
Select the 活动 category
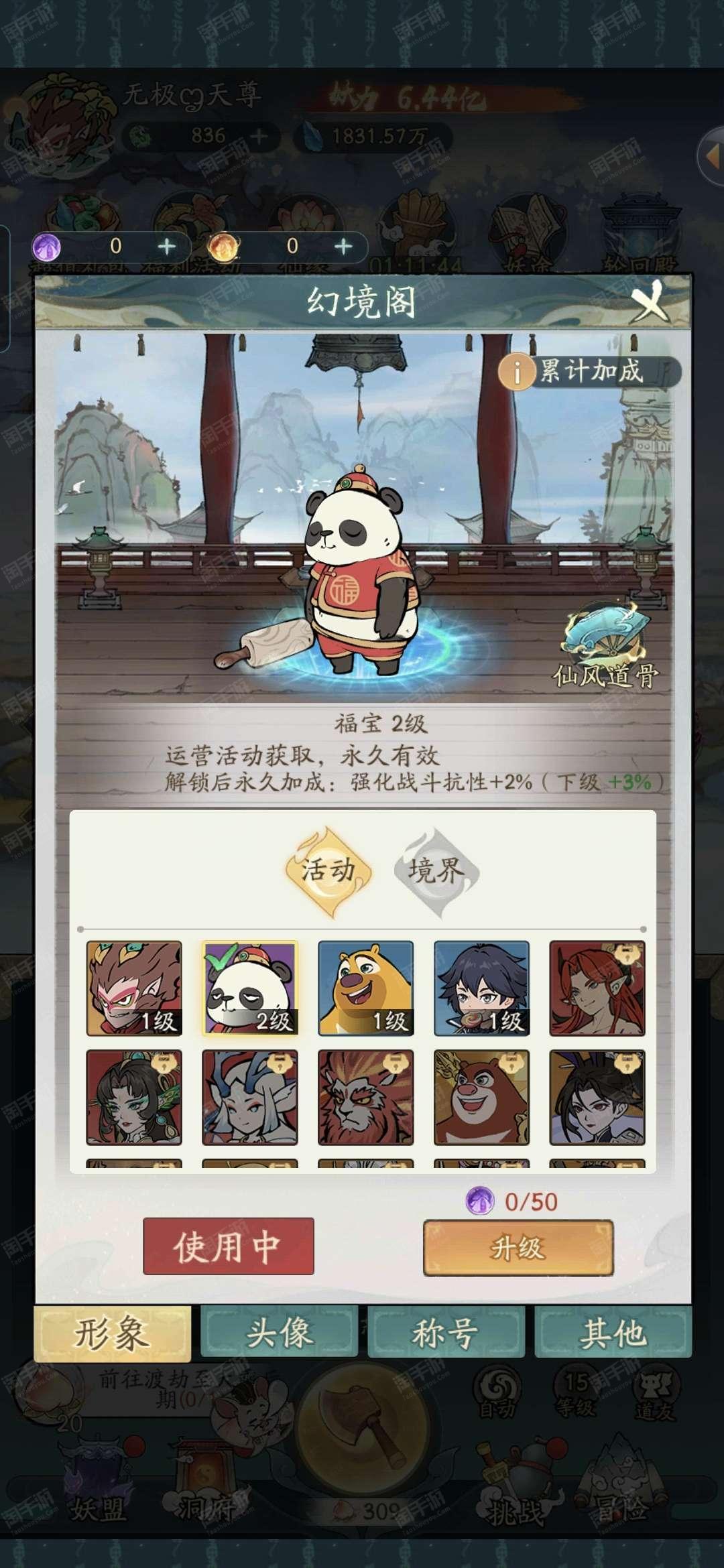click(328, 871)
